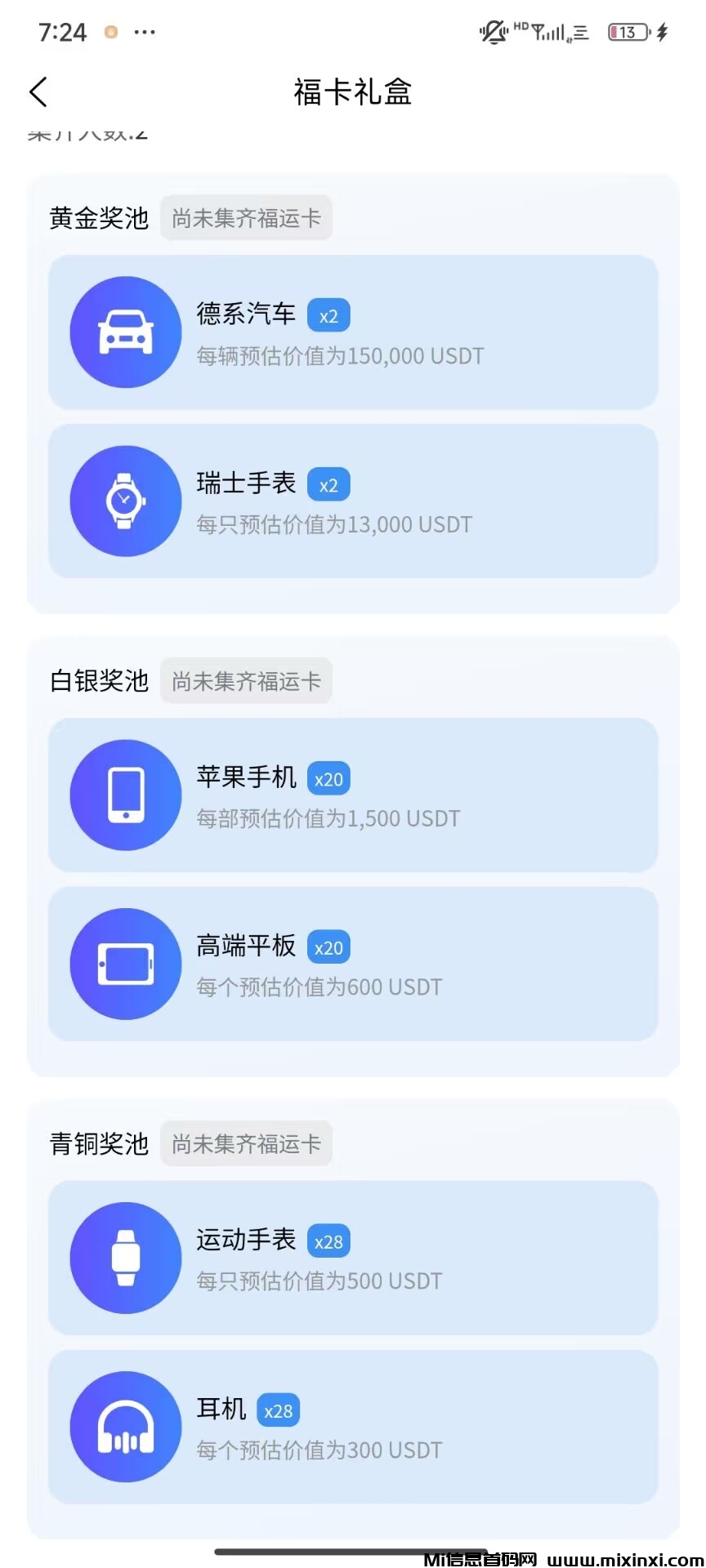Tap the smartwatch icon for 运动手表
The image size is (706, 1568).
click(x=124, y=1258)
